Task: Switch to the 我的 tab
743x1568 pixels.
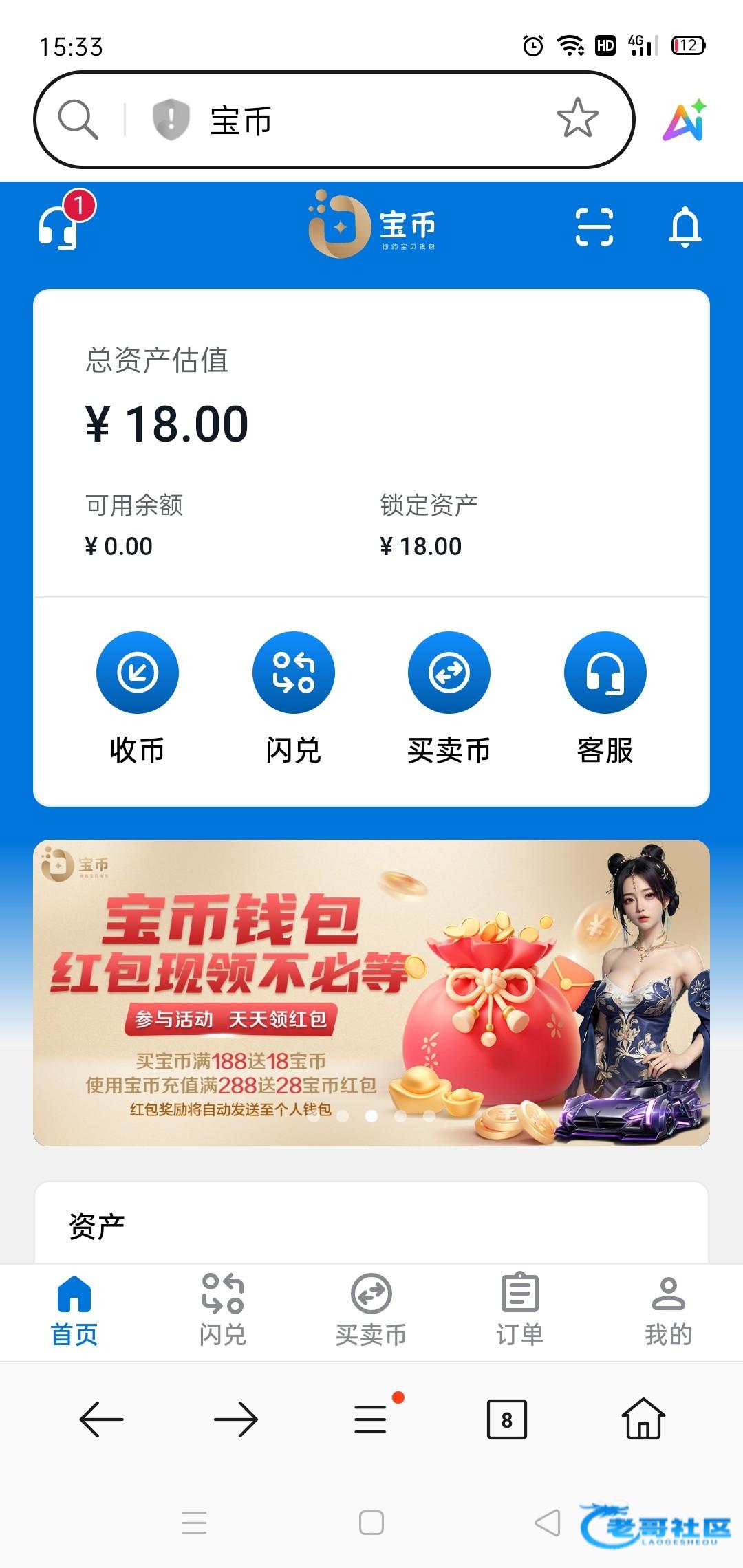Action: [668, 1309]
